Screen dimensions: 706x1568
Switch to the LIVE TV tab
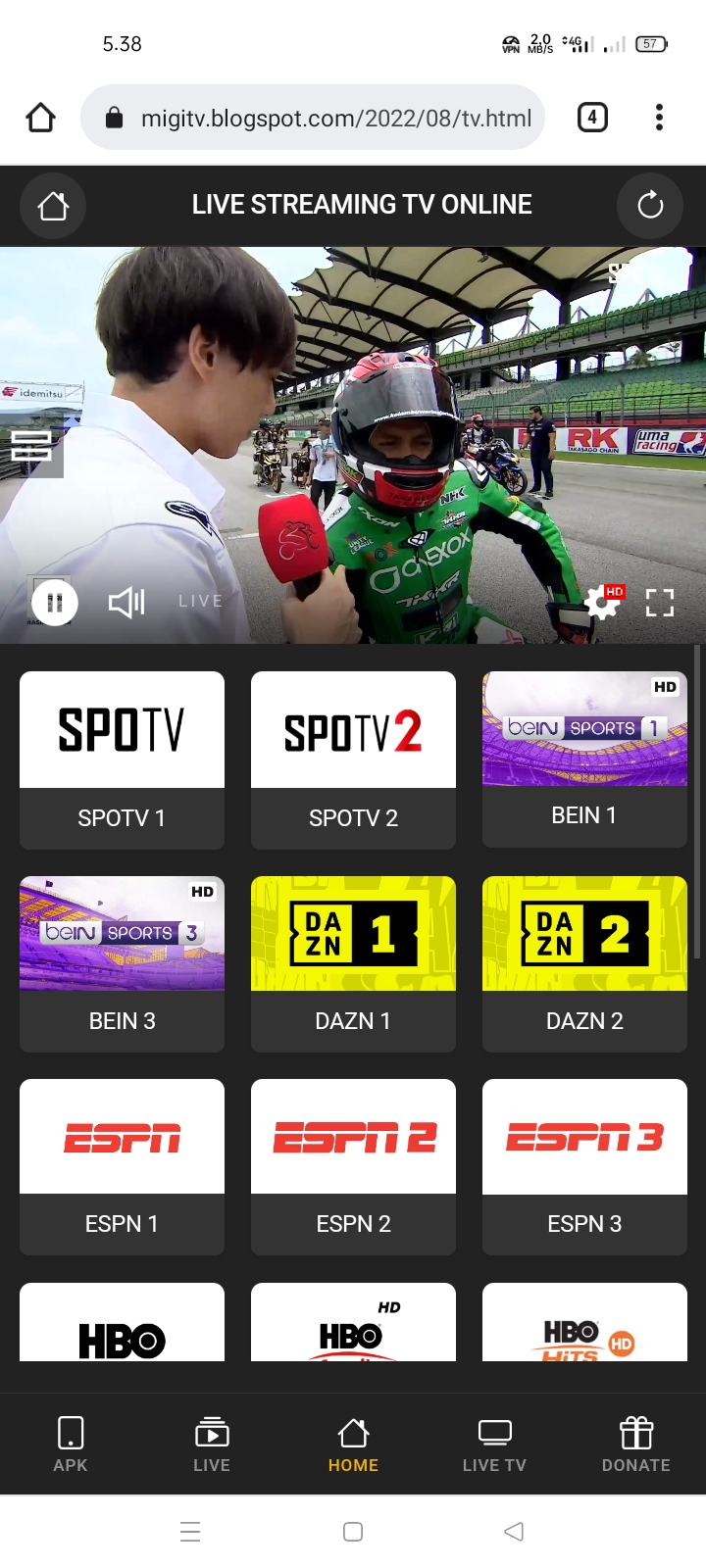click(x=494, y=1444)
